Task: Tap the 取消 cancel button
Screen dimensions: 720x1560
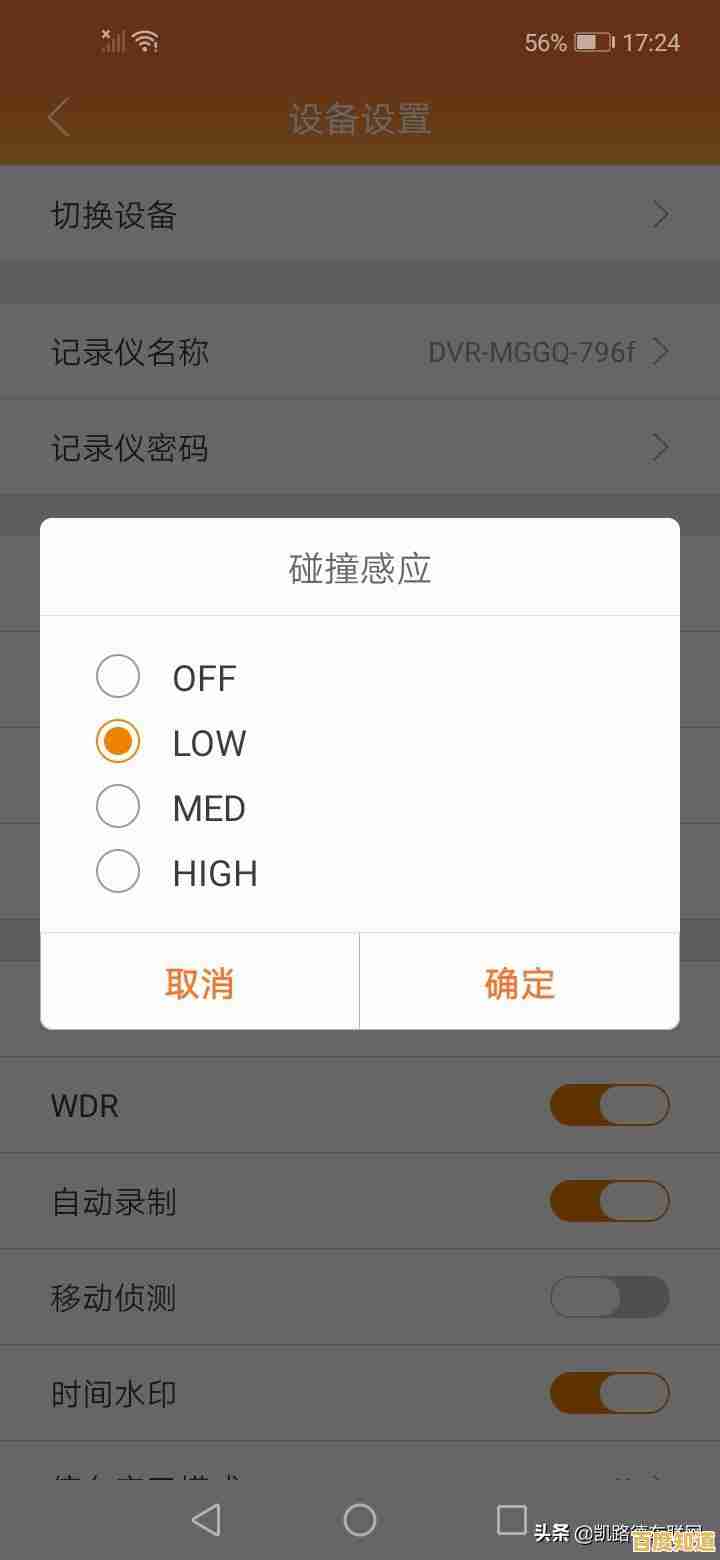Action: pos(199,982)
